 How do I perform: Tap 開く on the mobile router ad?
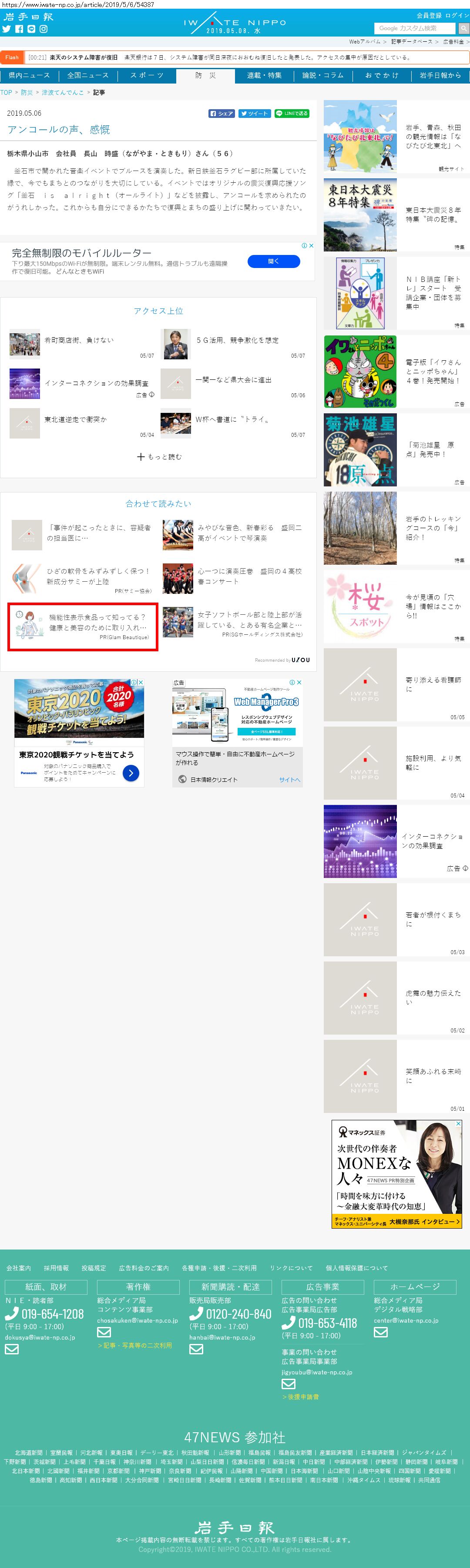pyautogui.click(x=273, y=261)
